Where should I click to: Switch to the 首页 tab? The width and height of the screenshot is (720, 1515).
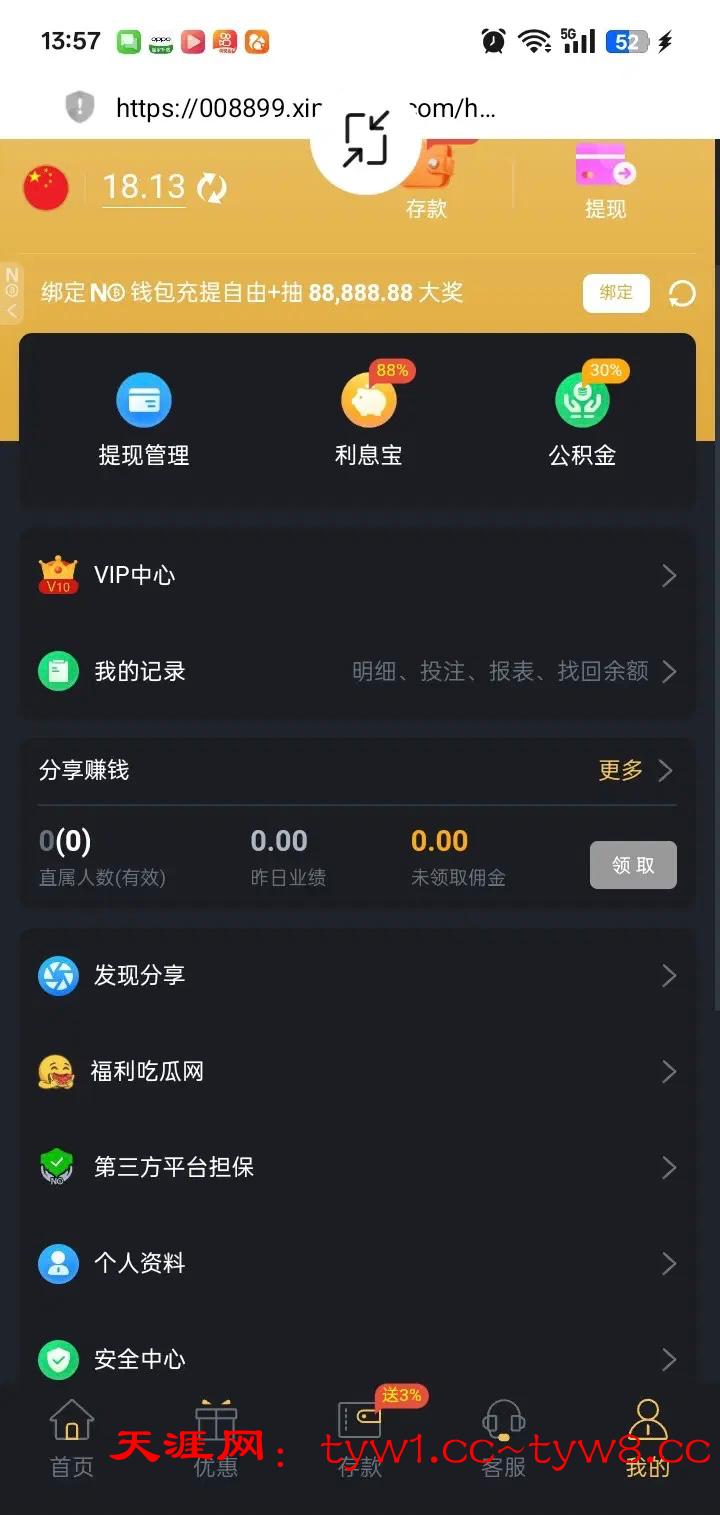pos(72,1438)
